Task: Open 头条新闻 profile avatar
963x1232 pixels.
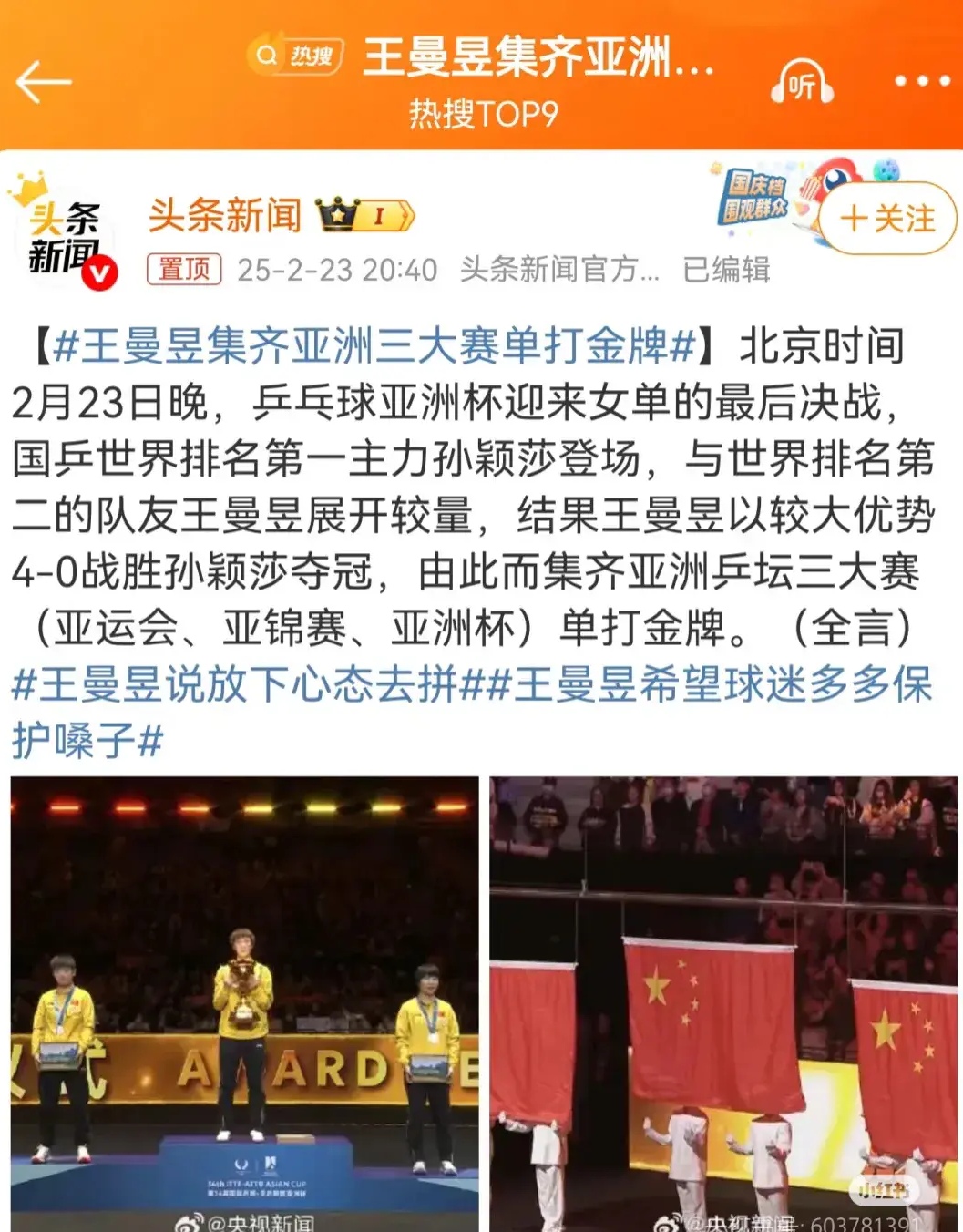Action: pyautogui.click(x=66, y=235)
